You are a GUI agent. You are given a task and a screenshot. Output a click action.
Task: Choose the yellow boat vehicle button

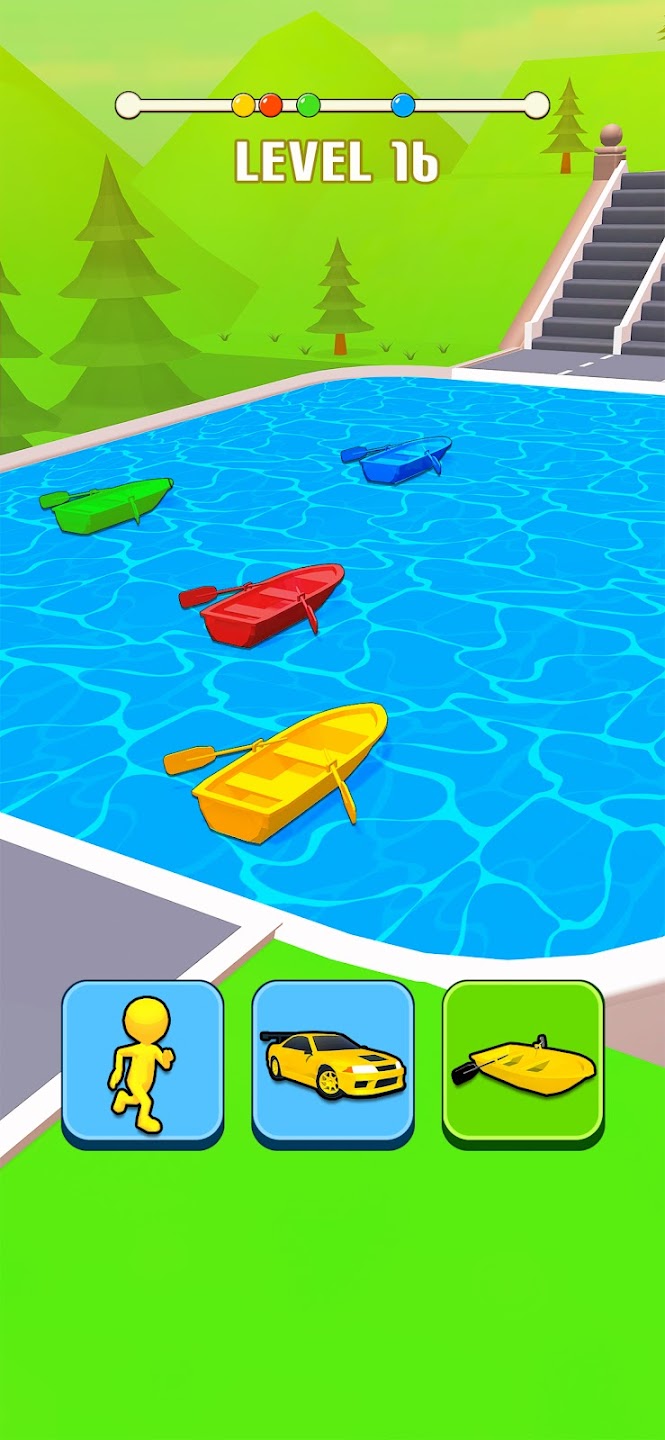523,1062
